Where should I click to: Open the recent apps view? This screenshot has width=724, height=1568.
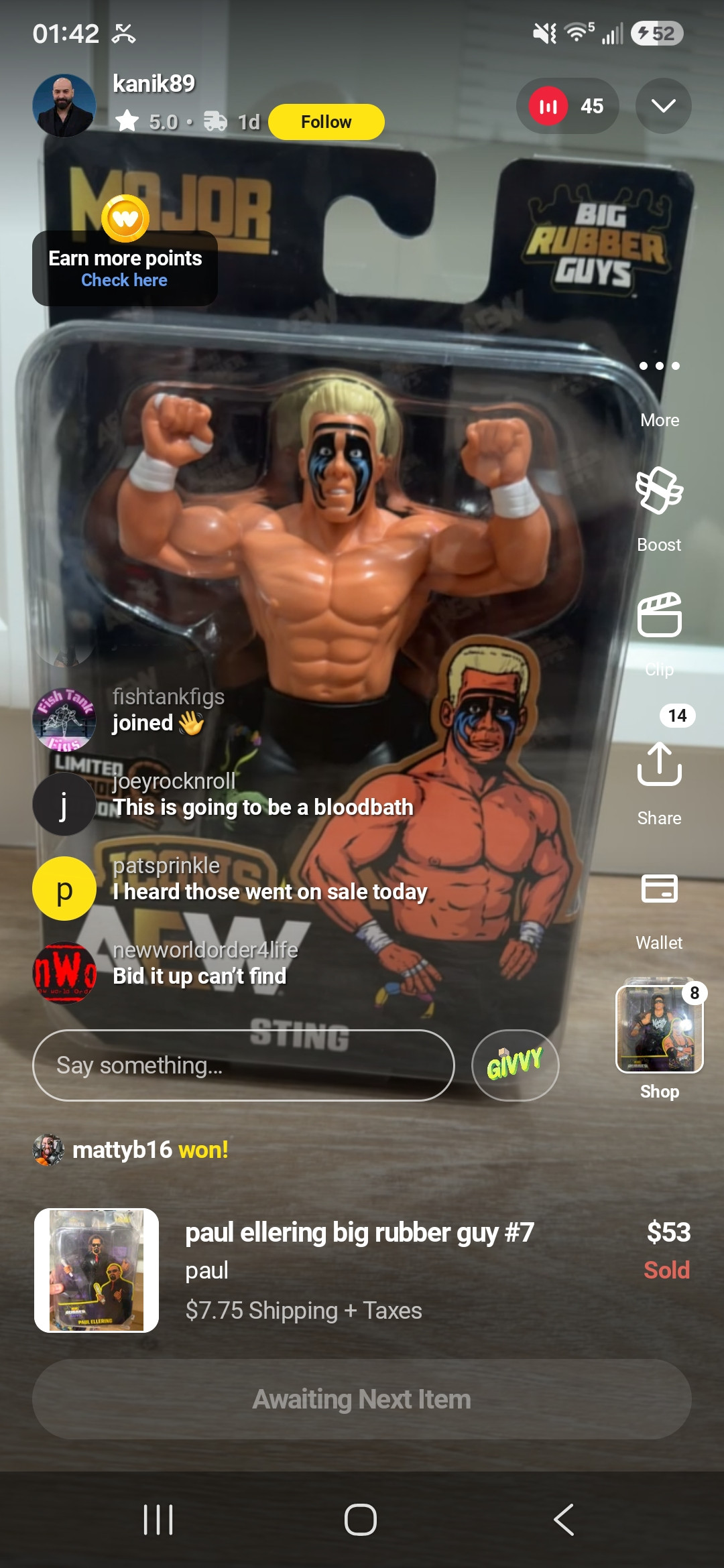pos(159,1519)
